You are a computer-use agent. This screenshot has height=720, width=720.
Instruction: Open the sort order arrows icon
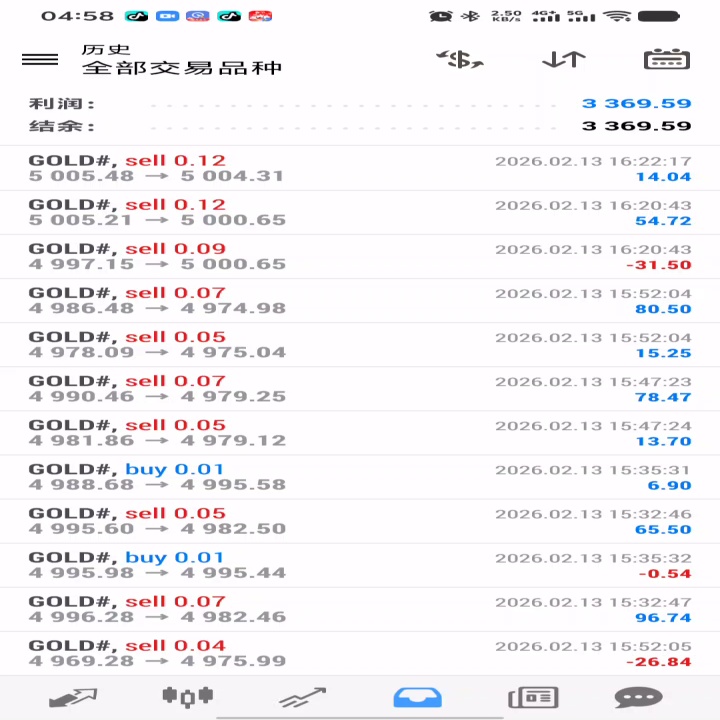tap(564, 60)
